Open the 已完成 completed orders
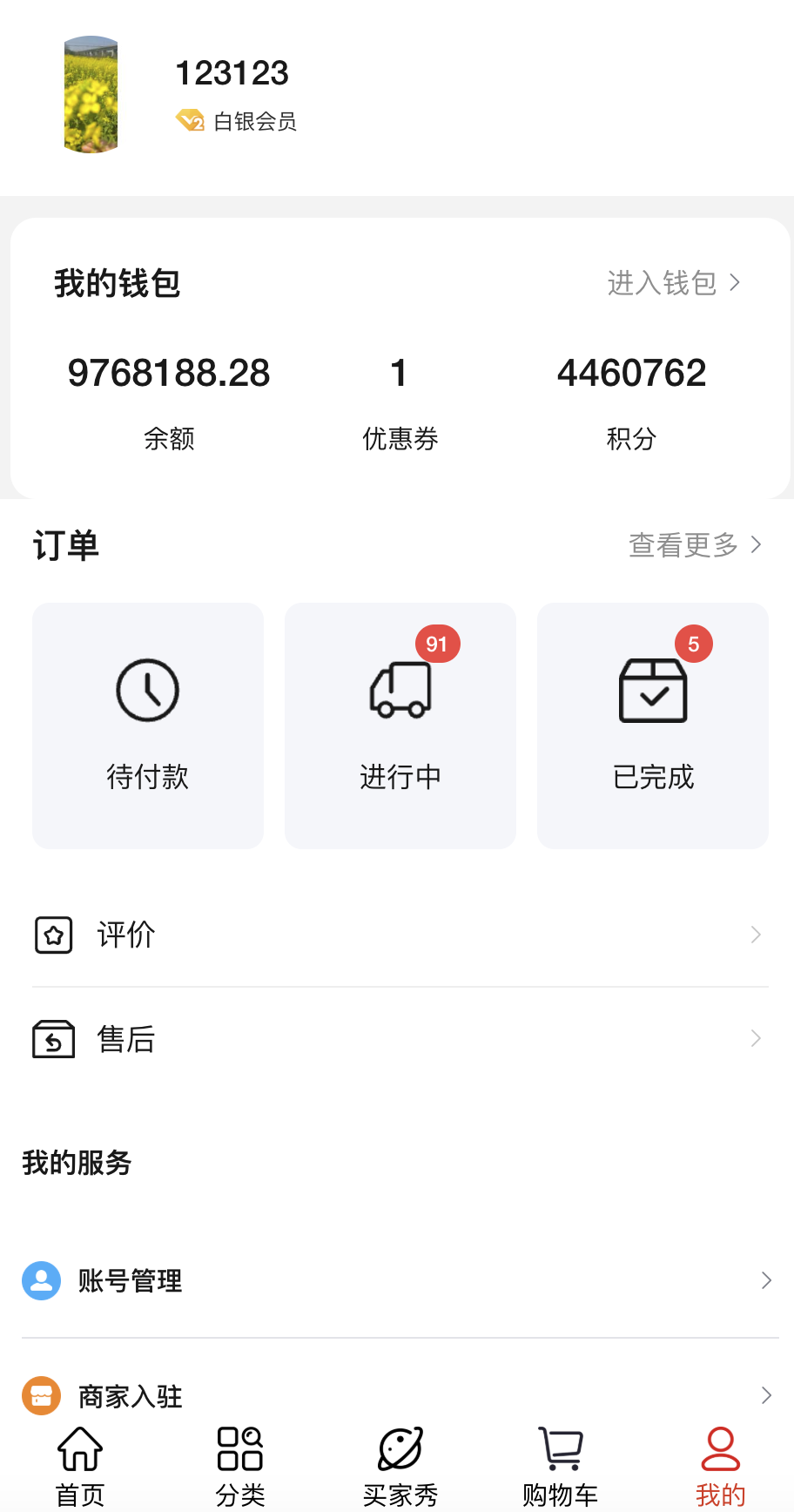794x1512 pixels. point(653,725)
